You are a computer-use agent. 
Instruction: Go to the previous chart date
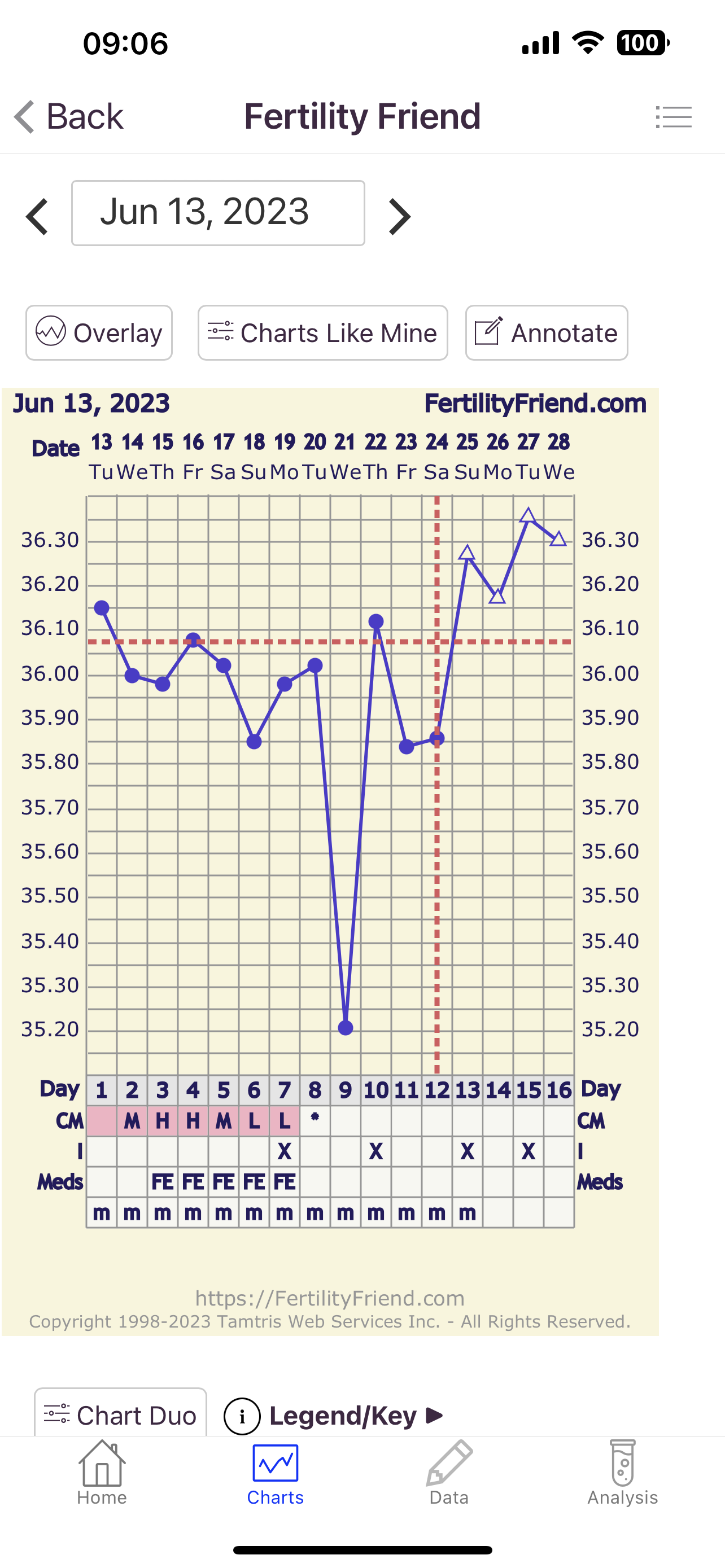(x=37, y=216)
